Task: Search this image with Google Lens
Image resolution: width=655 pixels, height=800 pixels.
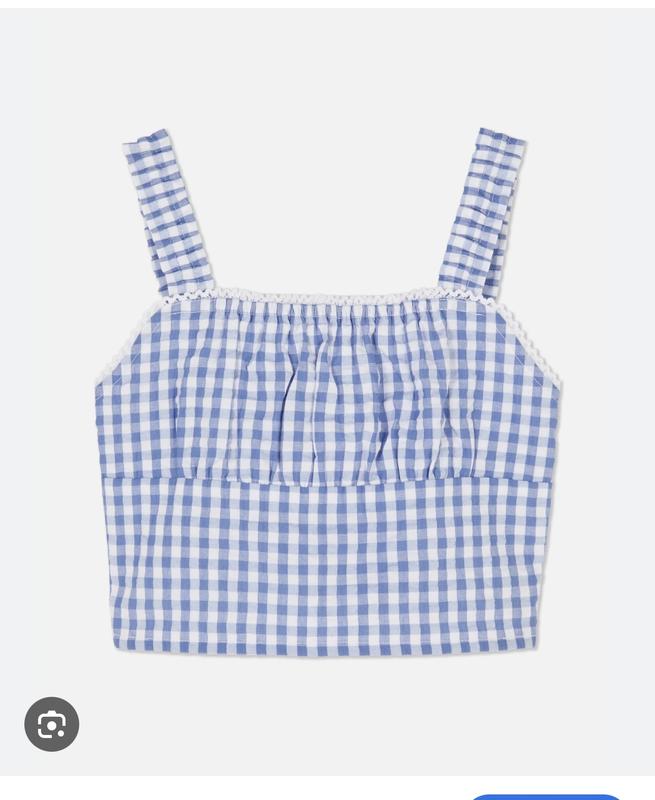Action: pyautogui.click(x=52, y=724)
